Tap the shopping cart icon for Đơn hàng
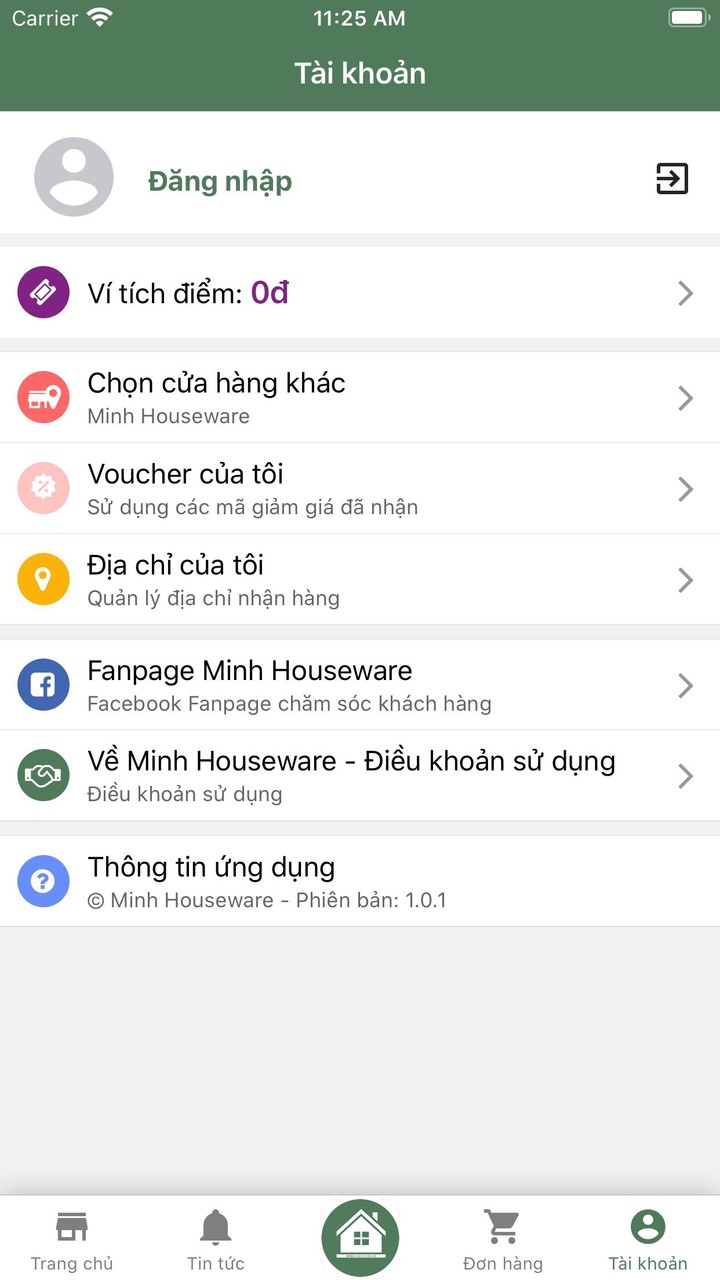This screenshot has width=720, height=1280. (502, 1224)
